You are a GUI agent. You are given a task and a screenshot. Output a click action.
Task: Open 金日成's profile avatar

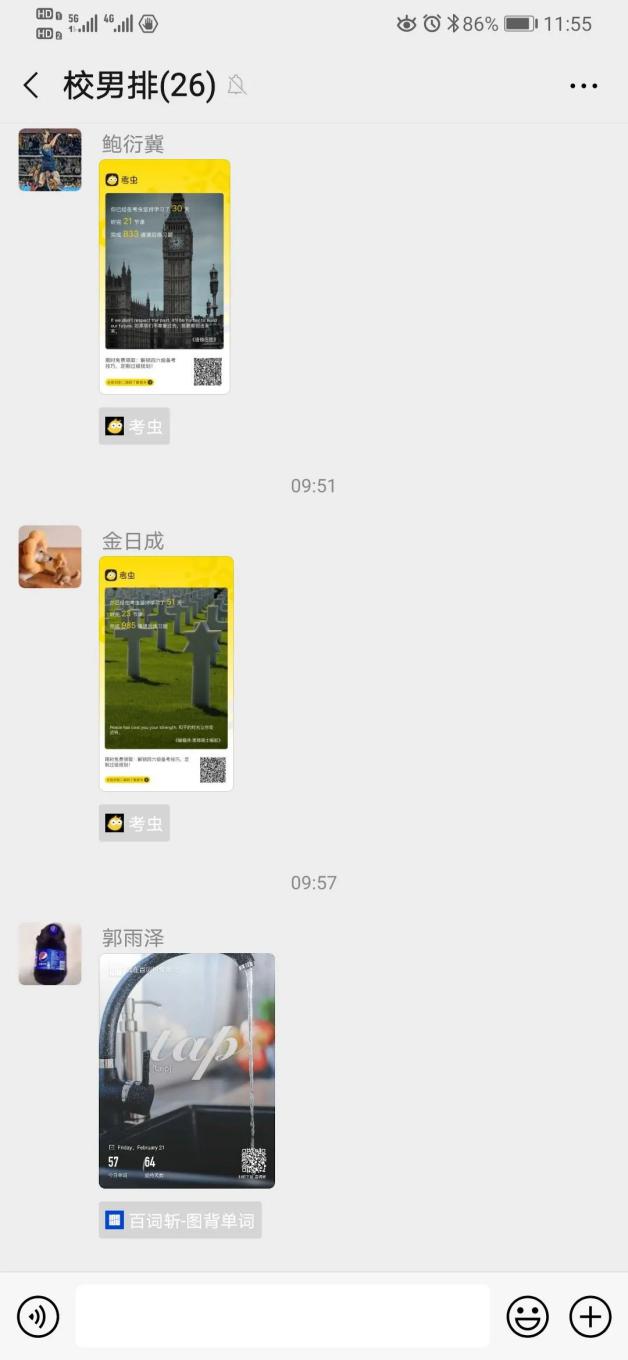(50, 557)
